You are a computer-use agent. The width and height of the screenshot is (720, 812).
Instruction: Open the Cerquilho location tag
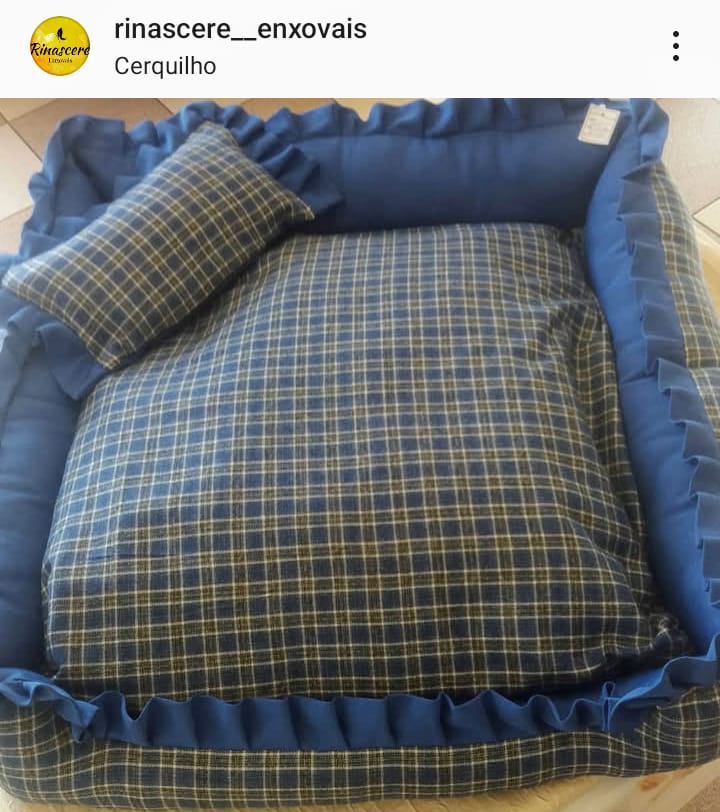(165, 67)
